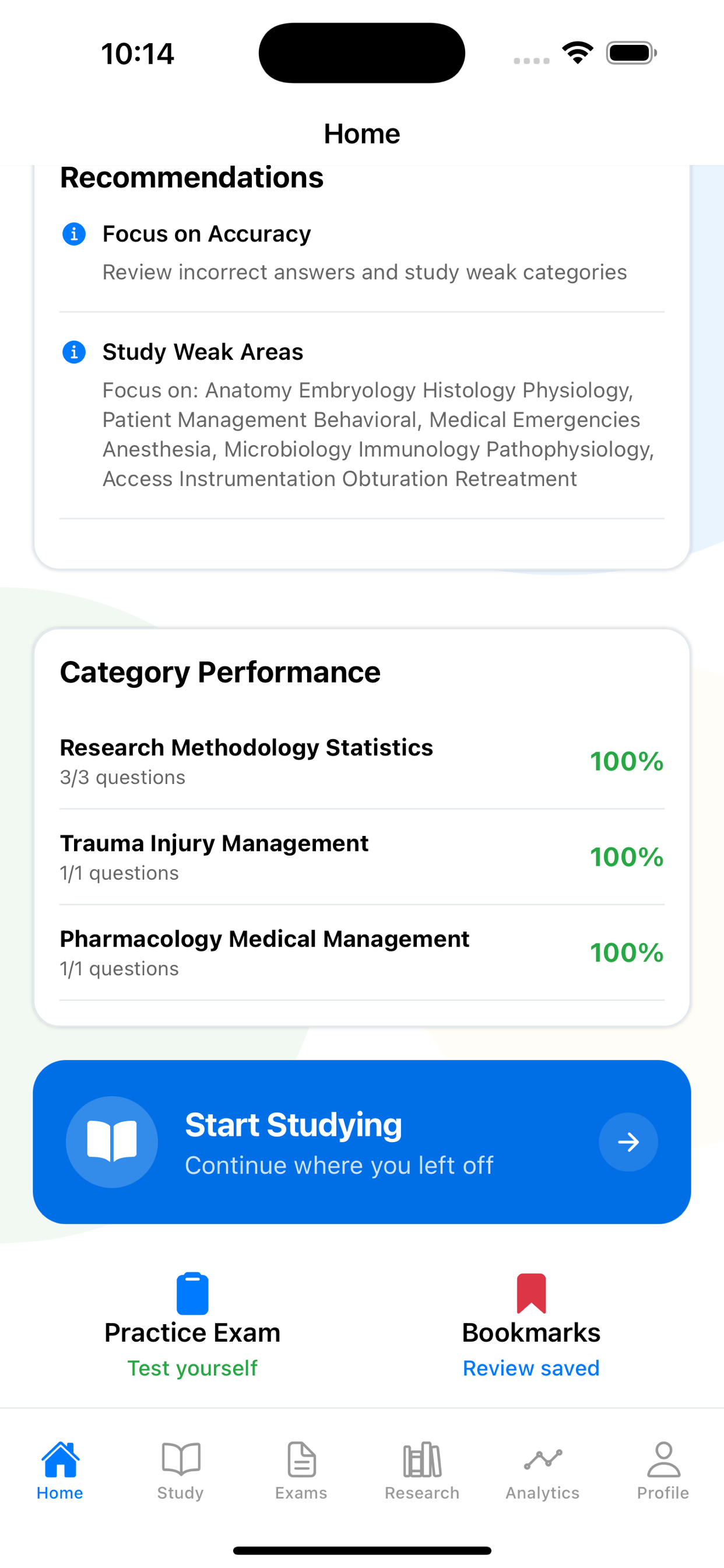Click the info icon beside Focus on Accuracy

coord(73,234)
